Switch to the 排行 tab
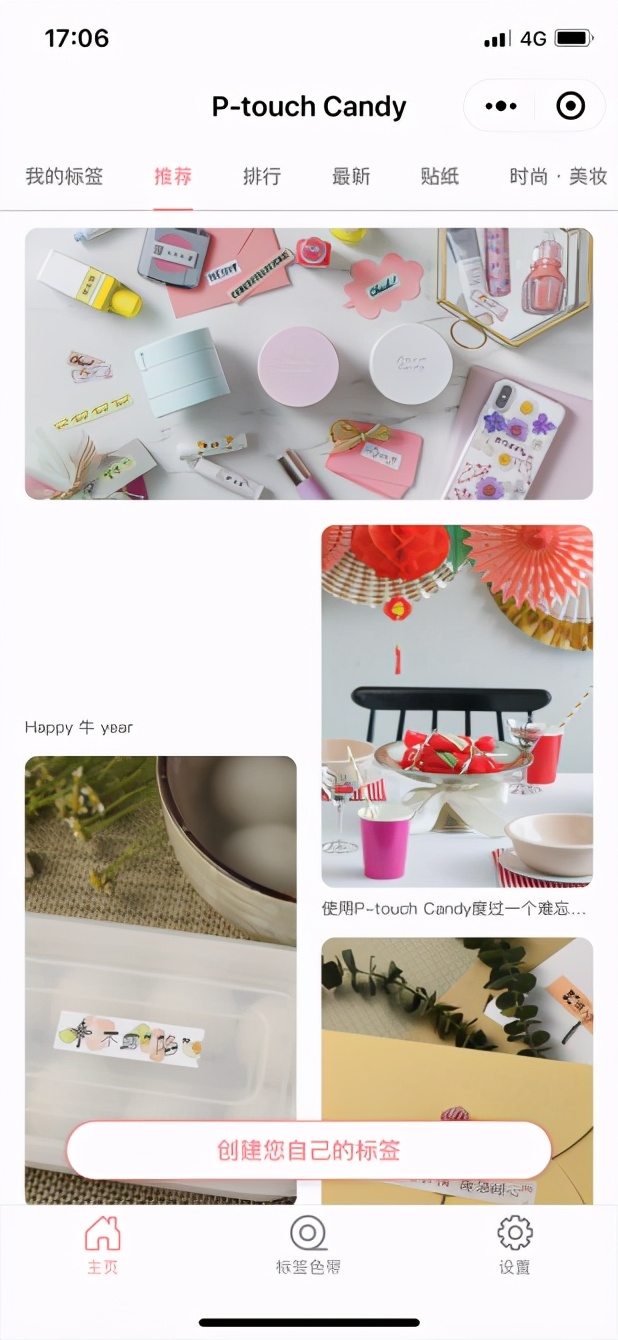The height and width of the screenshot is (1340, 618). 262,177
